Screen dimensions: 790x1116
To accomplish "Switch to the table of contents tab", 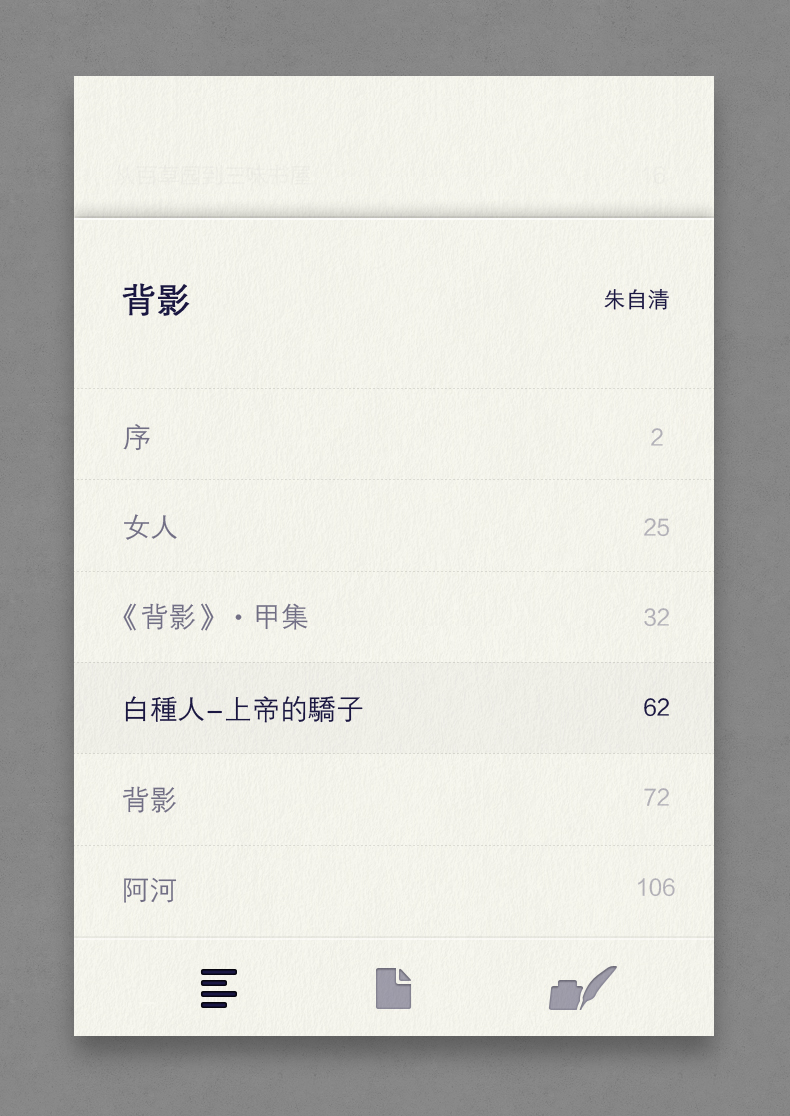I will coord(219,988).
